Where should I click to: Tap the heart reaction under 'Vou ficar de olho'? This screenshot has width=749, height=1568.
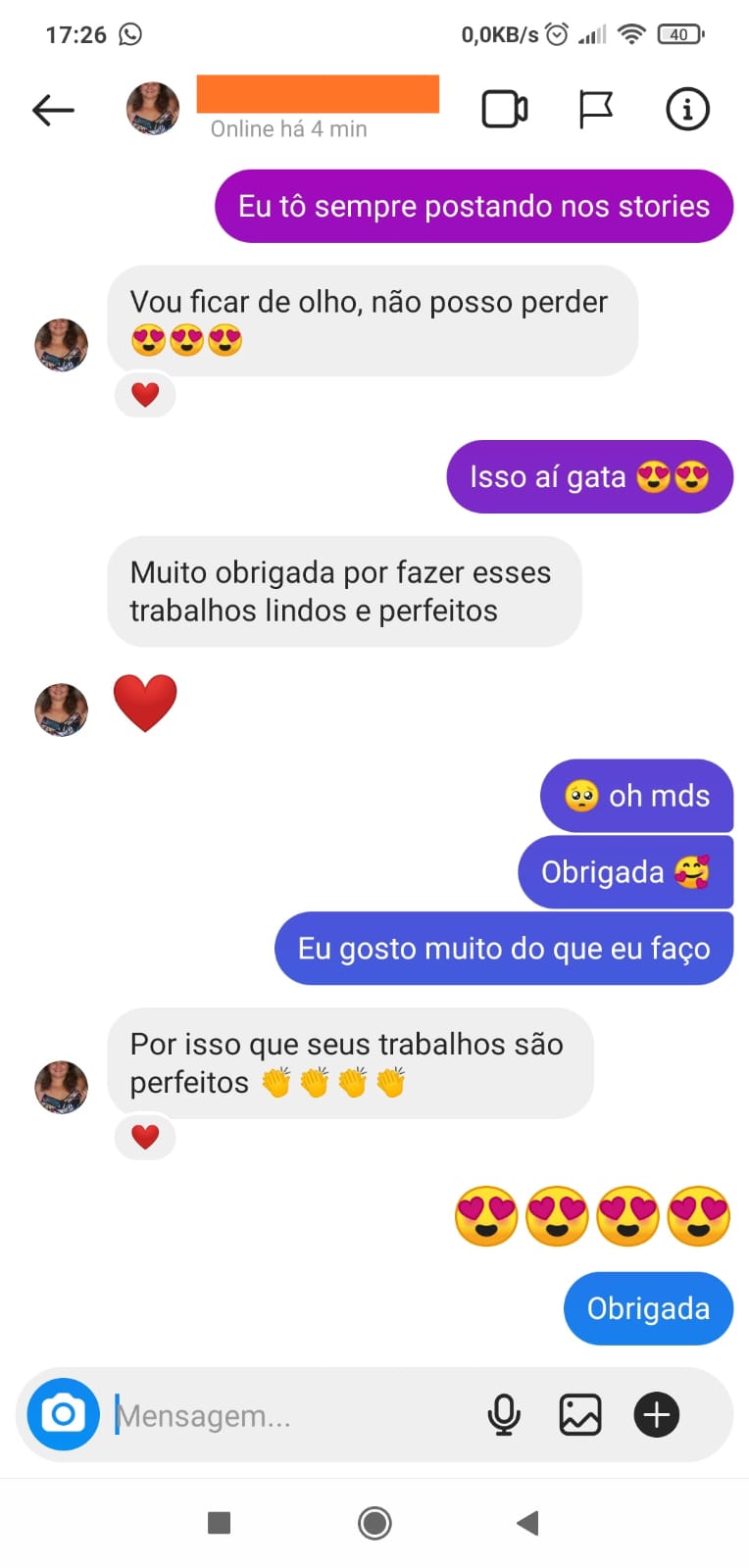145,394
